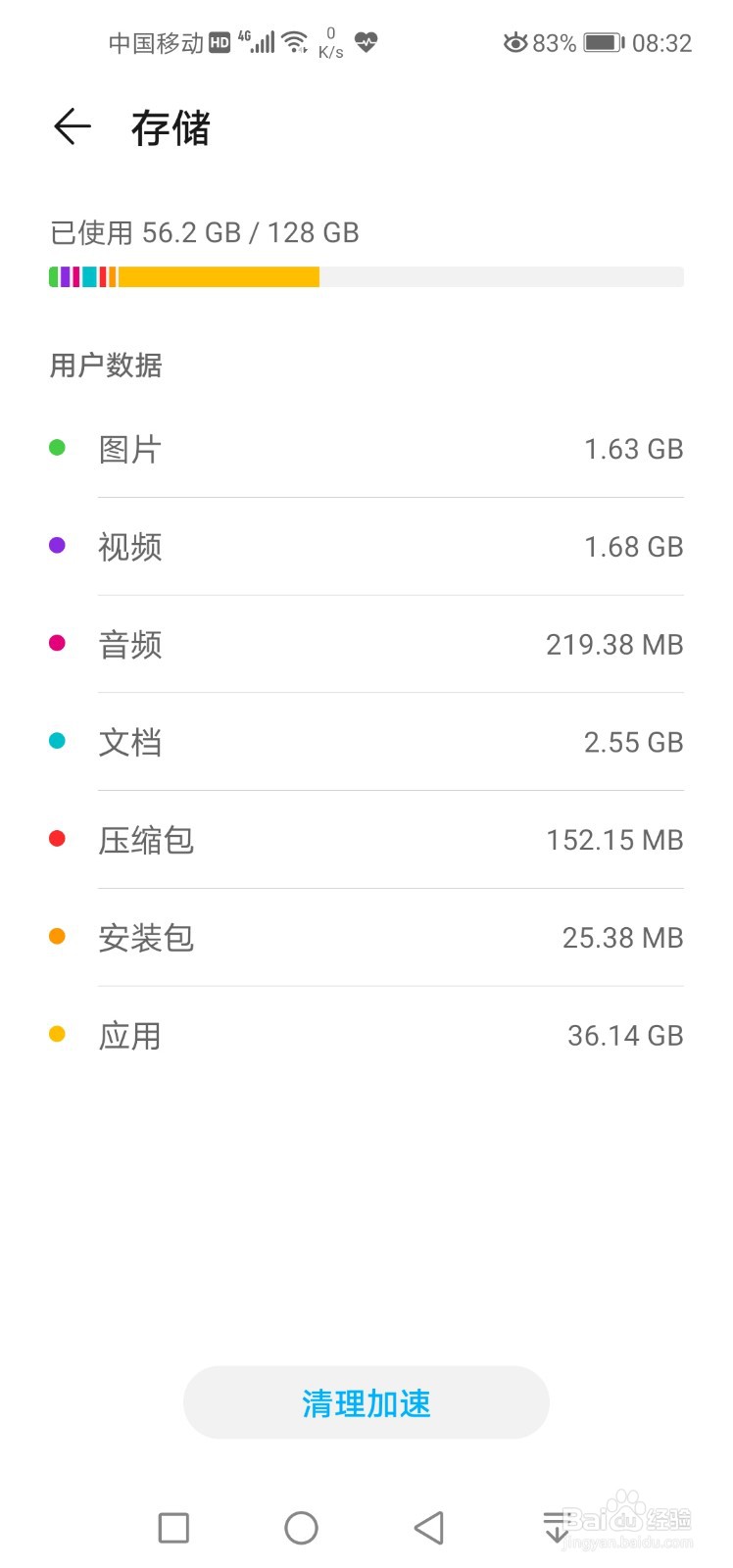View 应用 storage usage
The height and width of the screenshot is (1568, 733).
[x=366, y=1036]
